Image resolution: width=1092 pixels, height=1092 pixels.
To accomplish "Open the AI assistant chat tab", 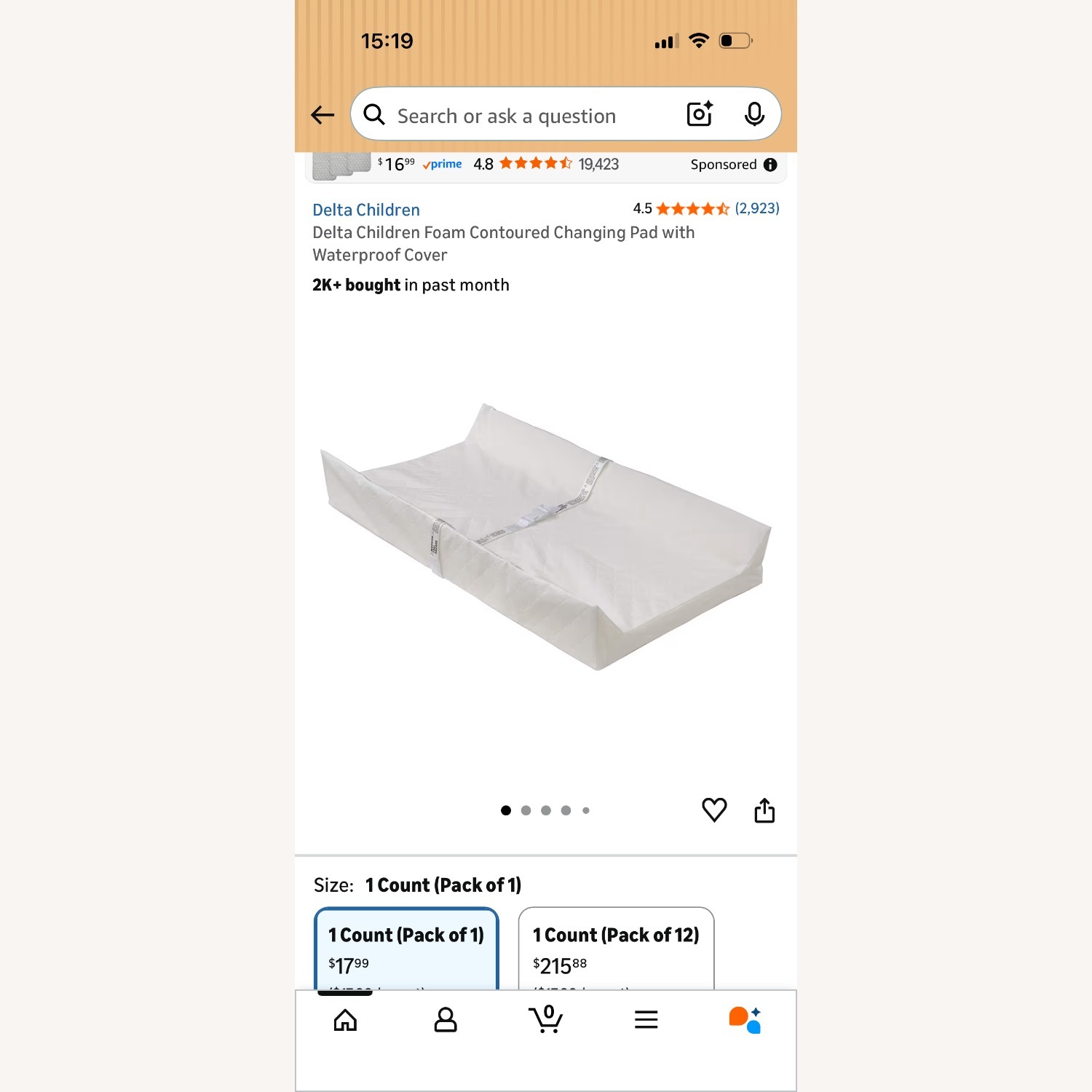I will click(x=745, y=1020).
